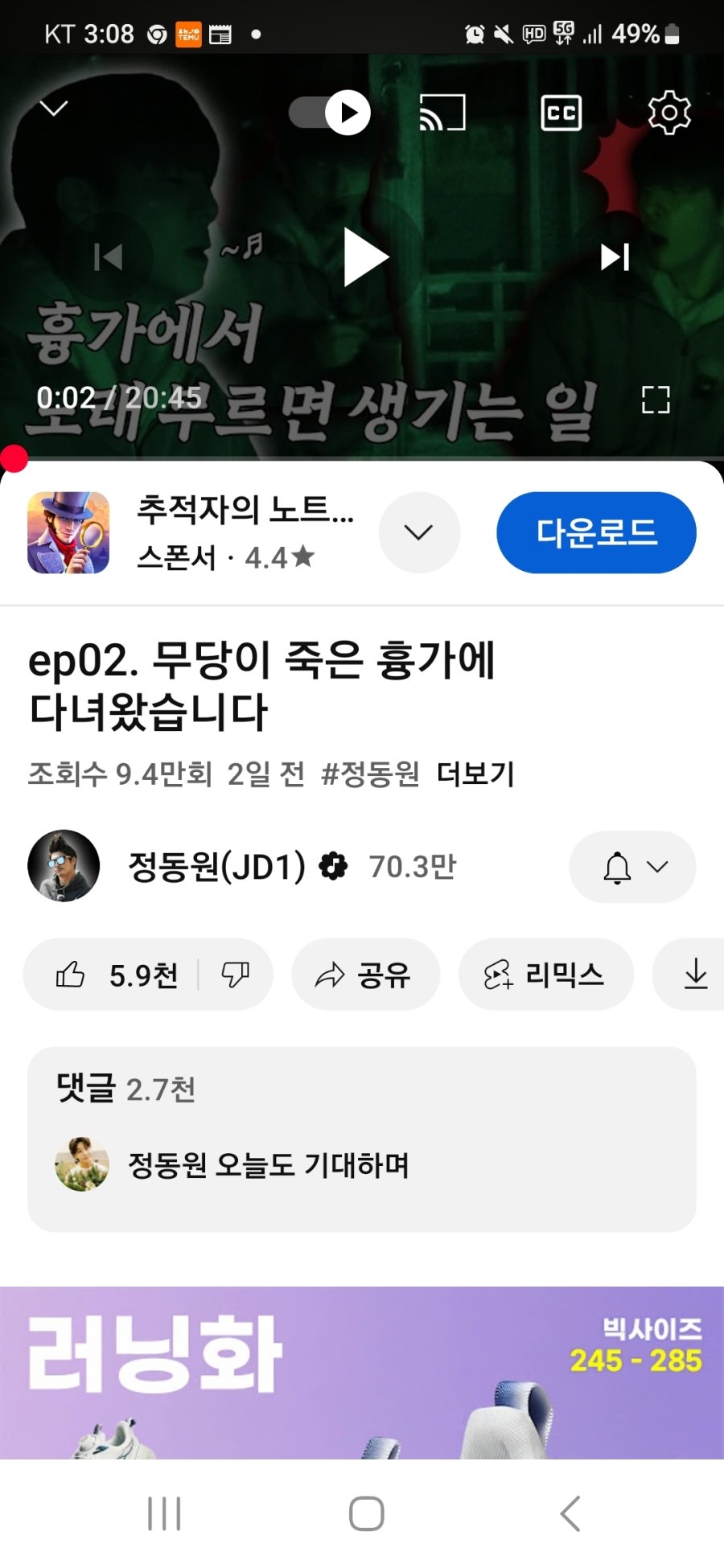Tap 더보기 to expand the video description
This screenshot has height=1568, width=724.
click(475, 774)
